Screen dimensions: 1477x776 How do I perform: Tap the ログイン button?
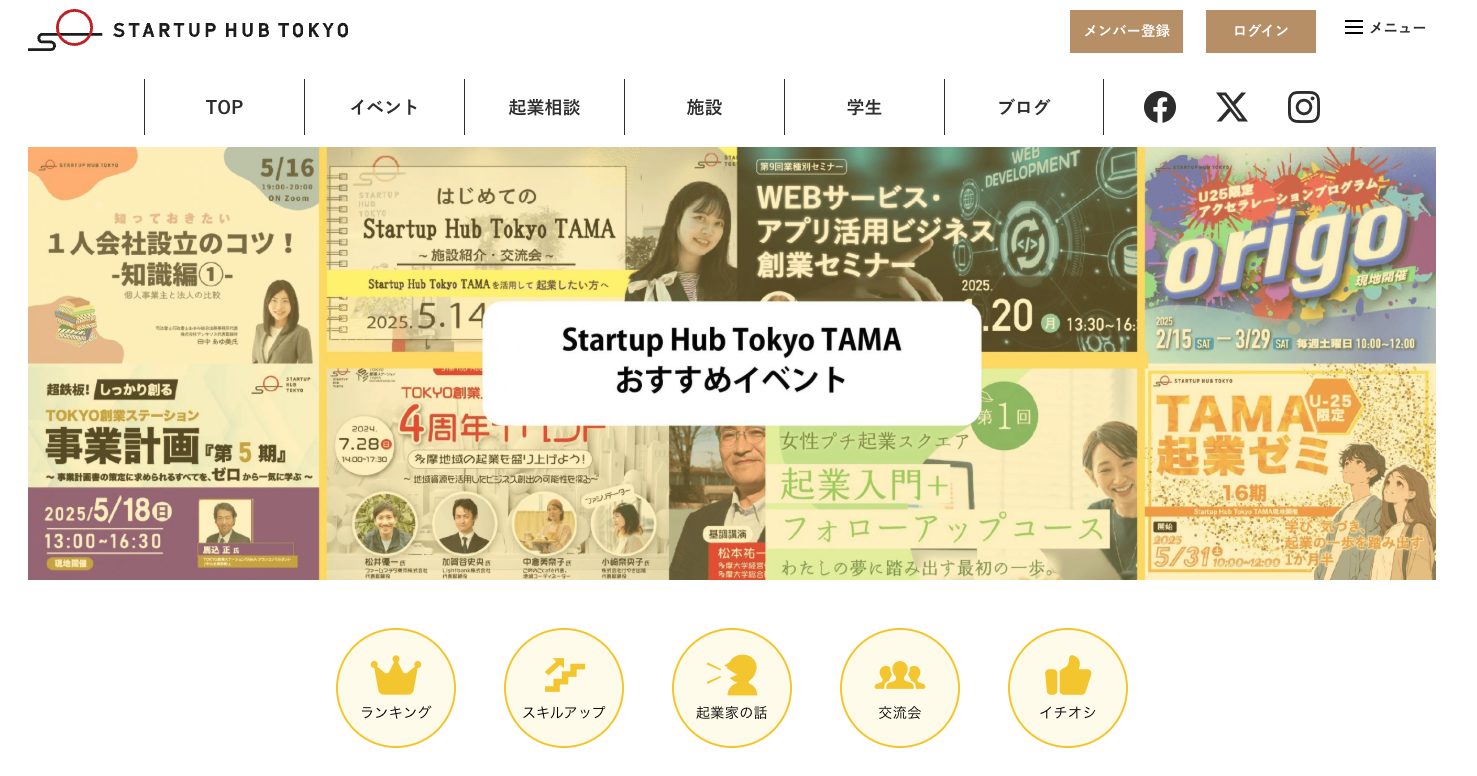[x=1260, y=31]
